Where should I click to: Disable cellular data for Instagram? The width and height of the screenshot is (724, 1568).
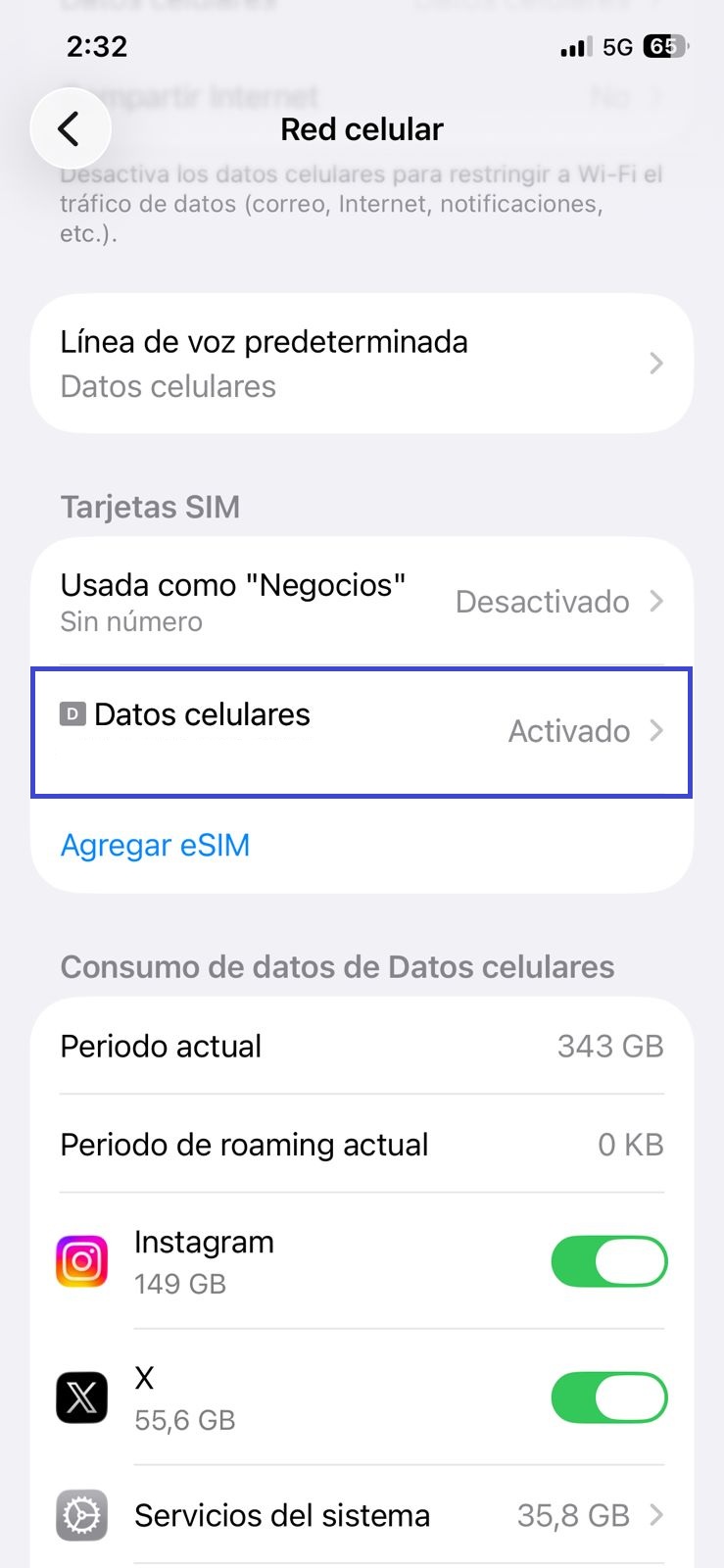[x=609, y=1261]
